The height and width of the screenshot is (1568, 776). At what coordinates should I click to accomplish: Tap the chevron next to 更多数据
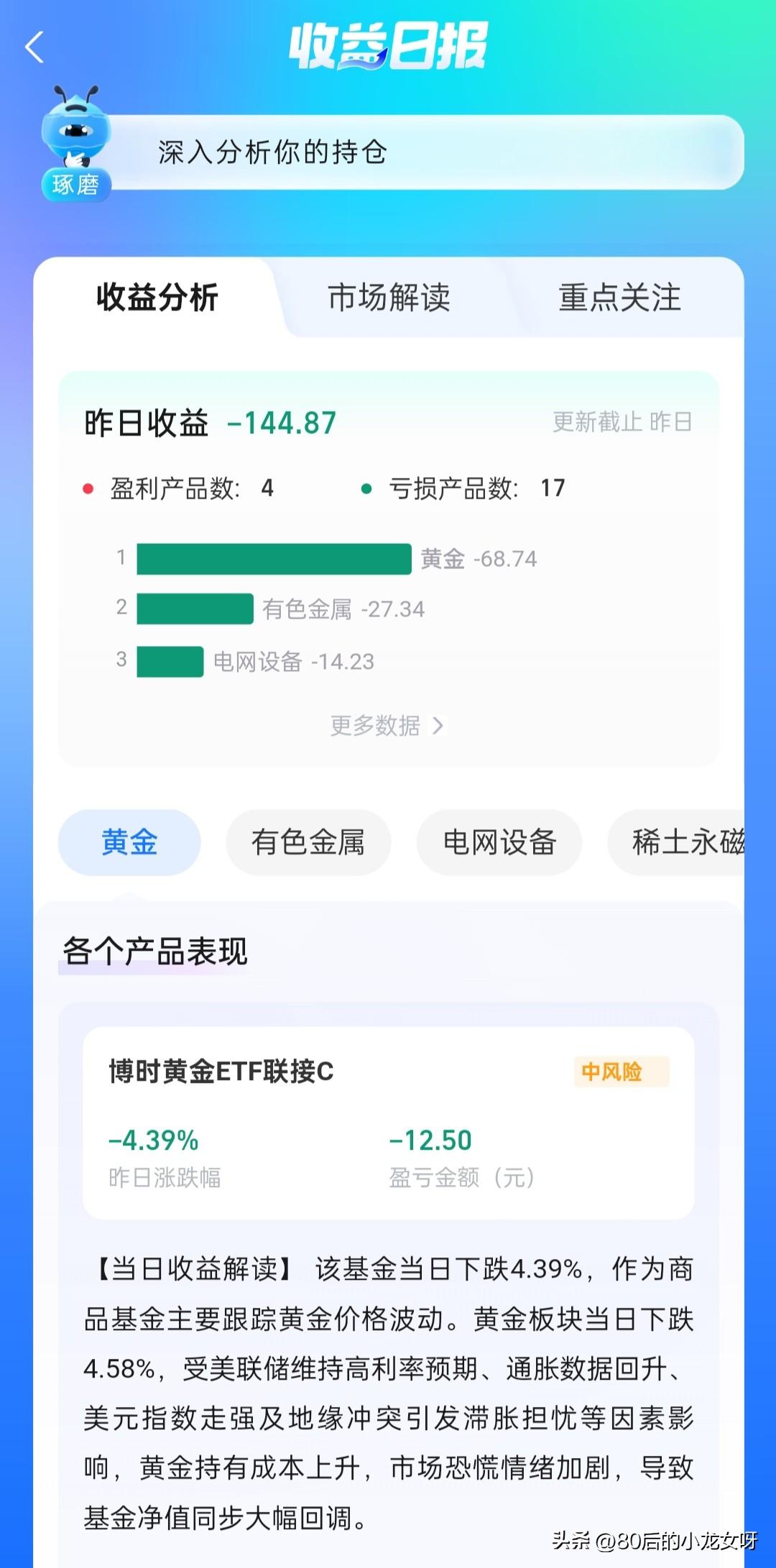pos(438,727)
